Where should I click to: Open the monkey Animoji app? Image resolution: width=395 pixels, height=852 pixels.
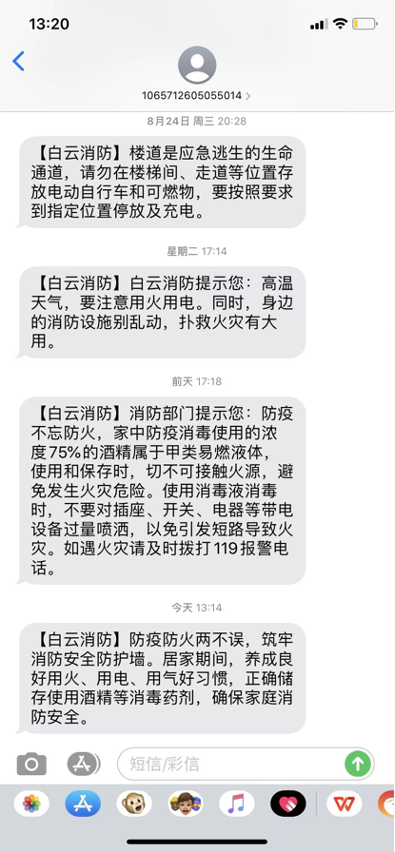(x=134, y=803)
